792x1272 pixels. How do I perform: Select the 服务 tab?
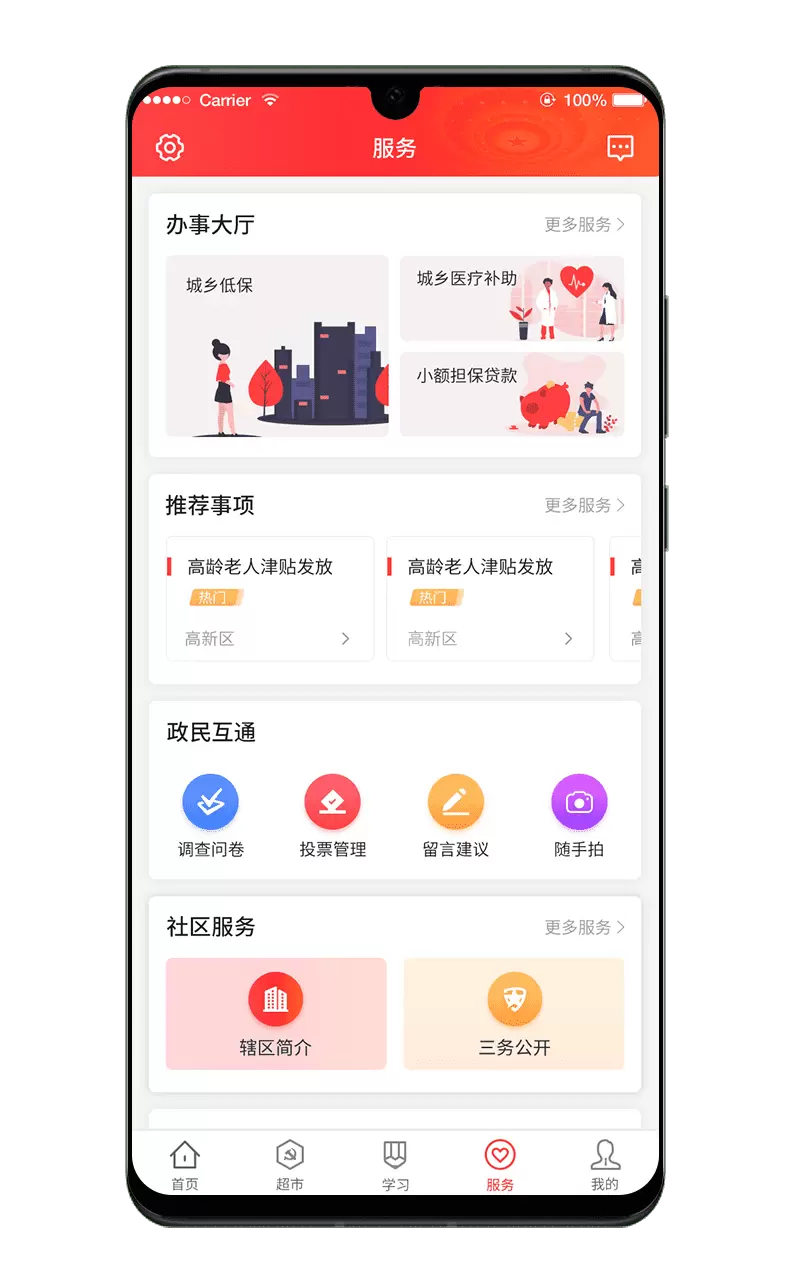click(x=500, y=1165)
